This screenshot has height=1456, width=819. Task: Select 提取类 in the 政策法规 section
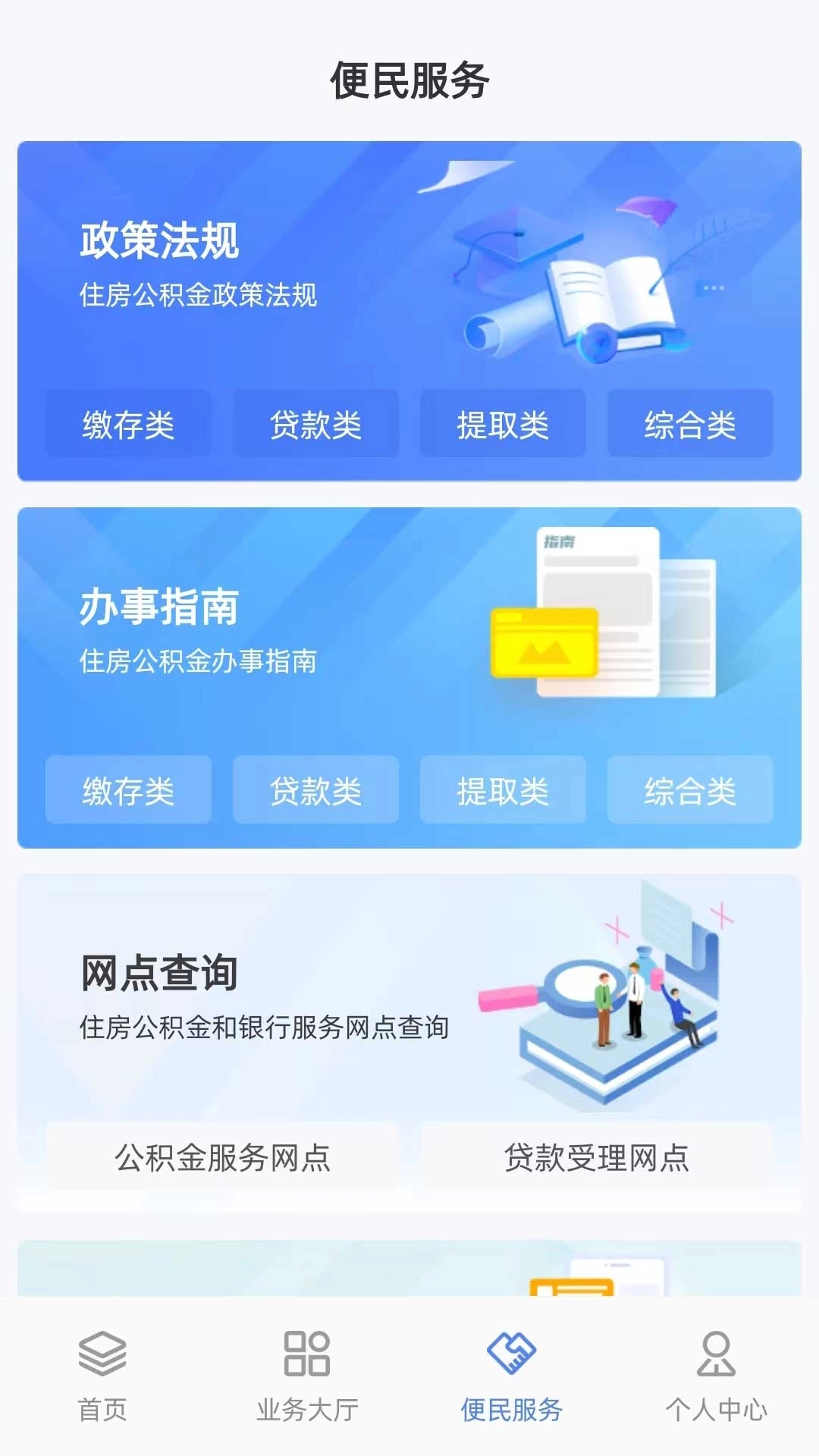(x=503, y=425)
